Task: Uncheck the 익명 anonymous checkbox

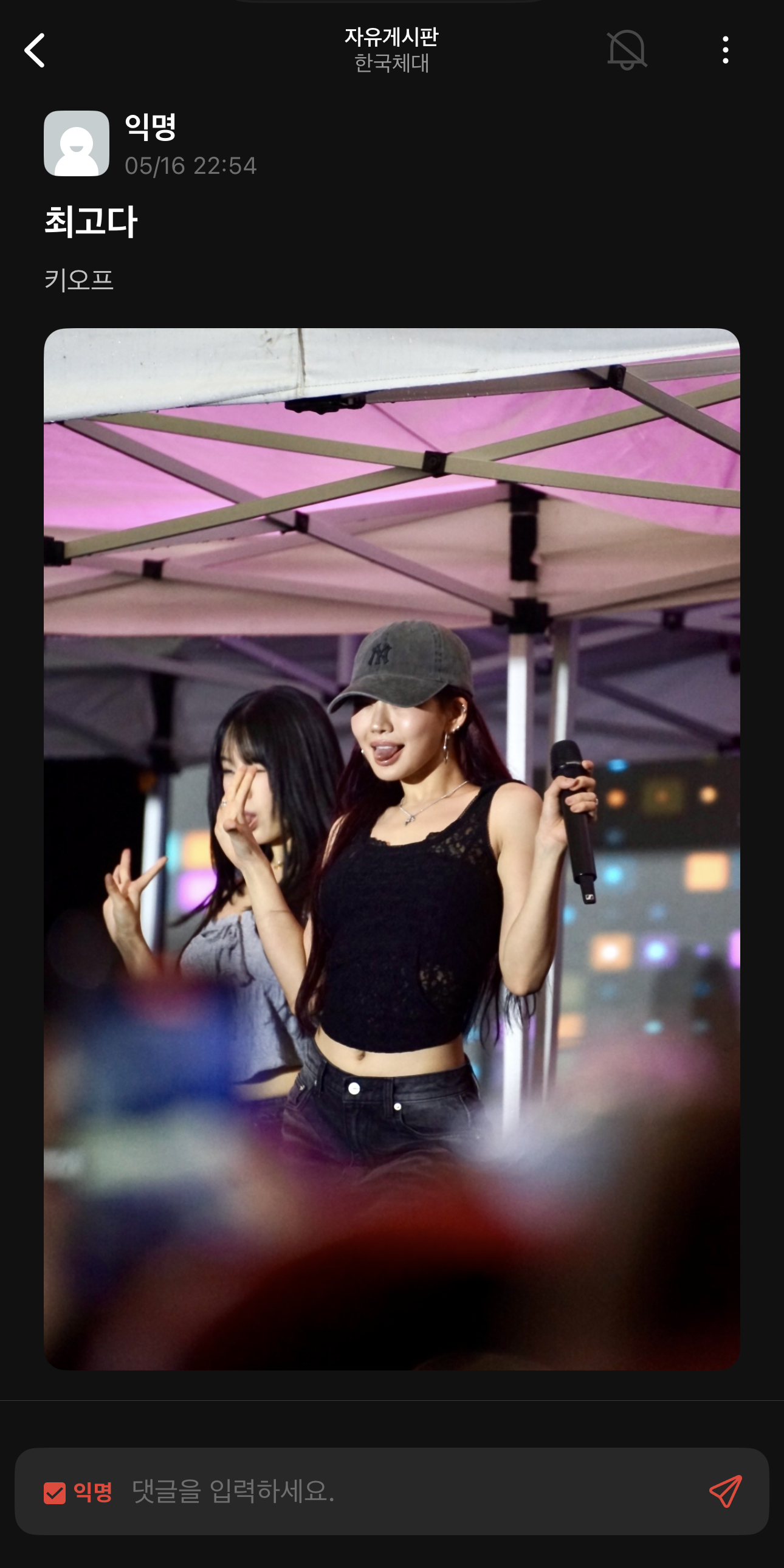Action: 55,1493
